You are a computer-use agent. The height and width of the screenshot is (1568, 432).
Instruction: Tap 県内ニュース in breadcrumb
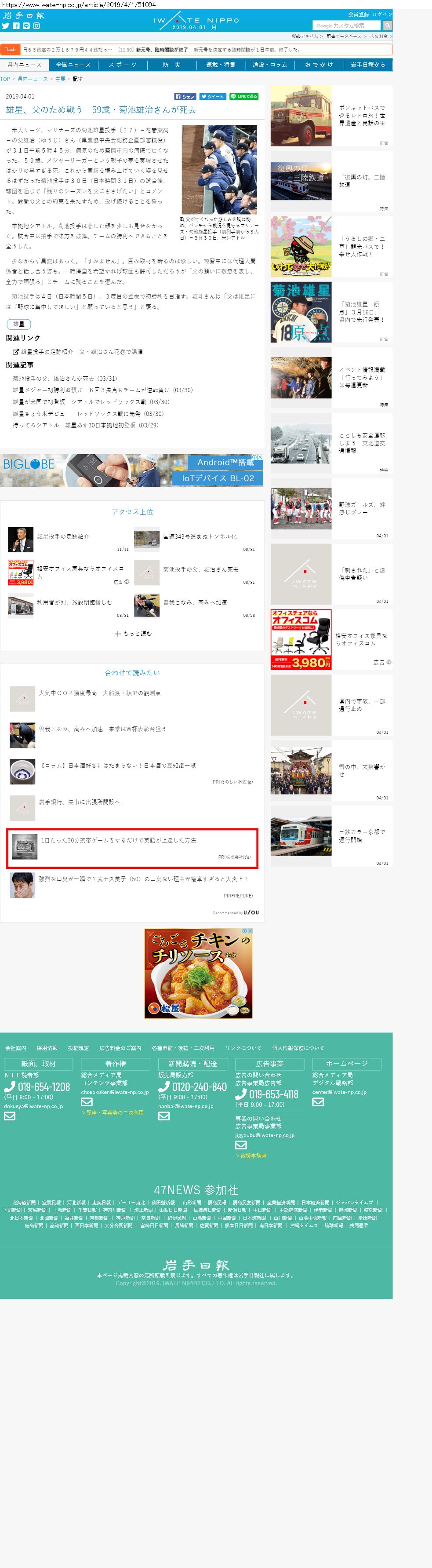(x=32, y=79)
